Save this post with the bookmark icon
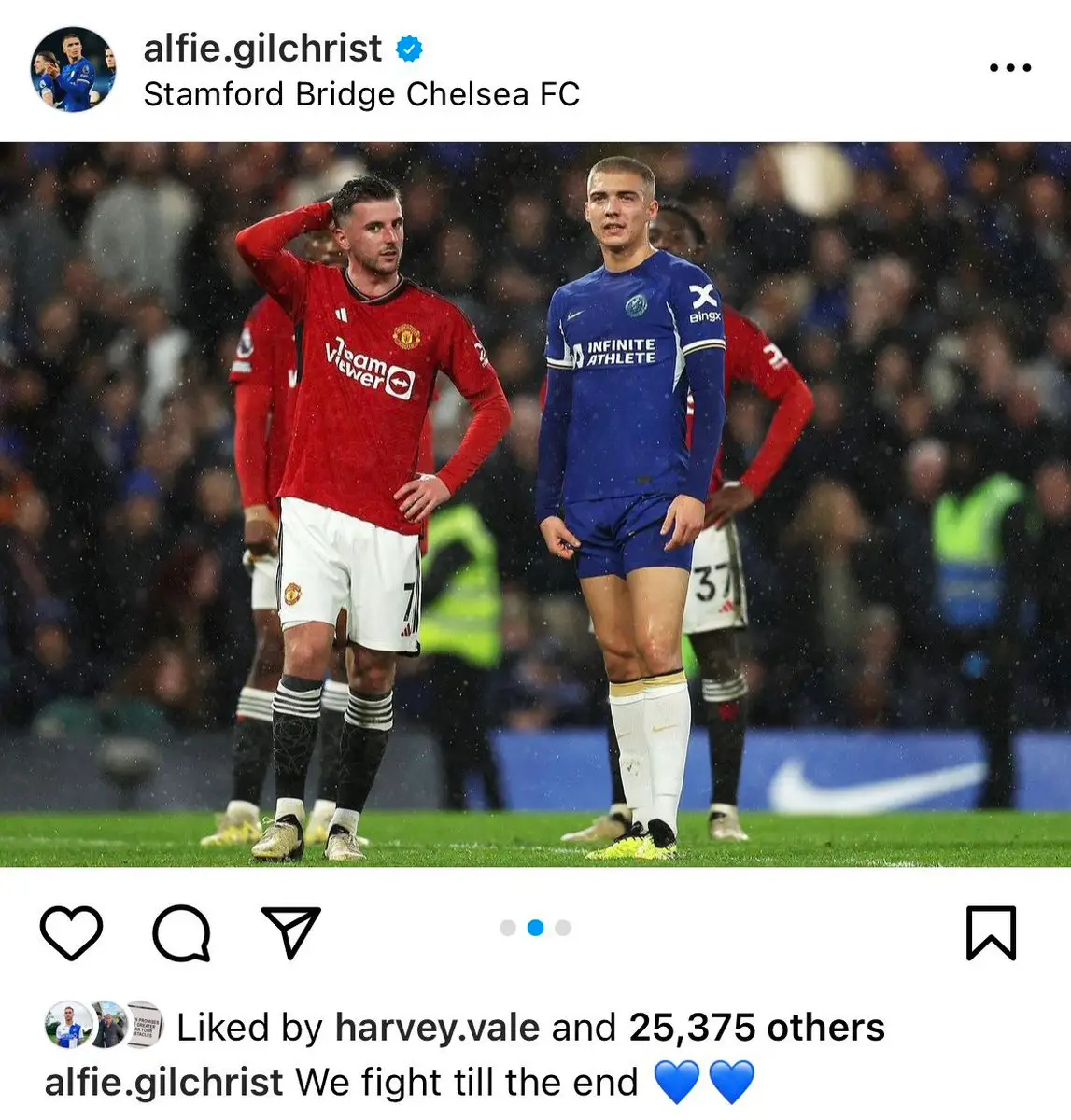The height and width of the screenshot is (1120, 1071). [x=991, y=932]
